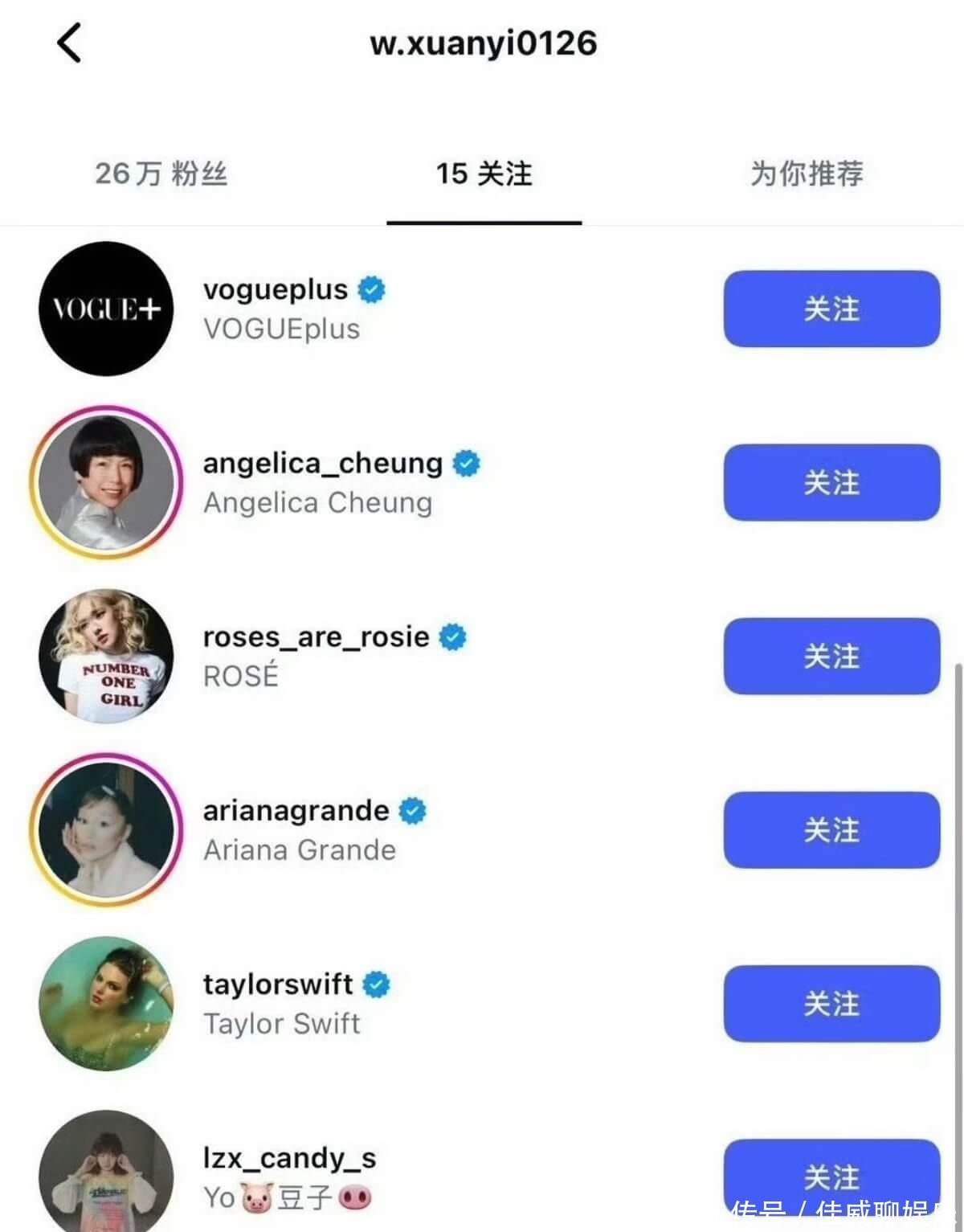View angelica_cheung's story avatar
Screen dimensions: 964x1232
click(106, 482)
